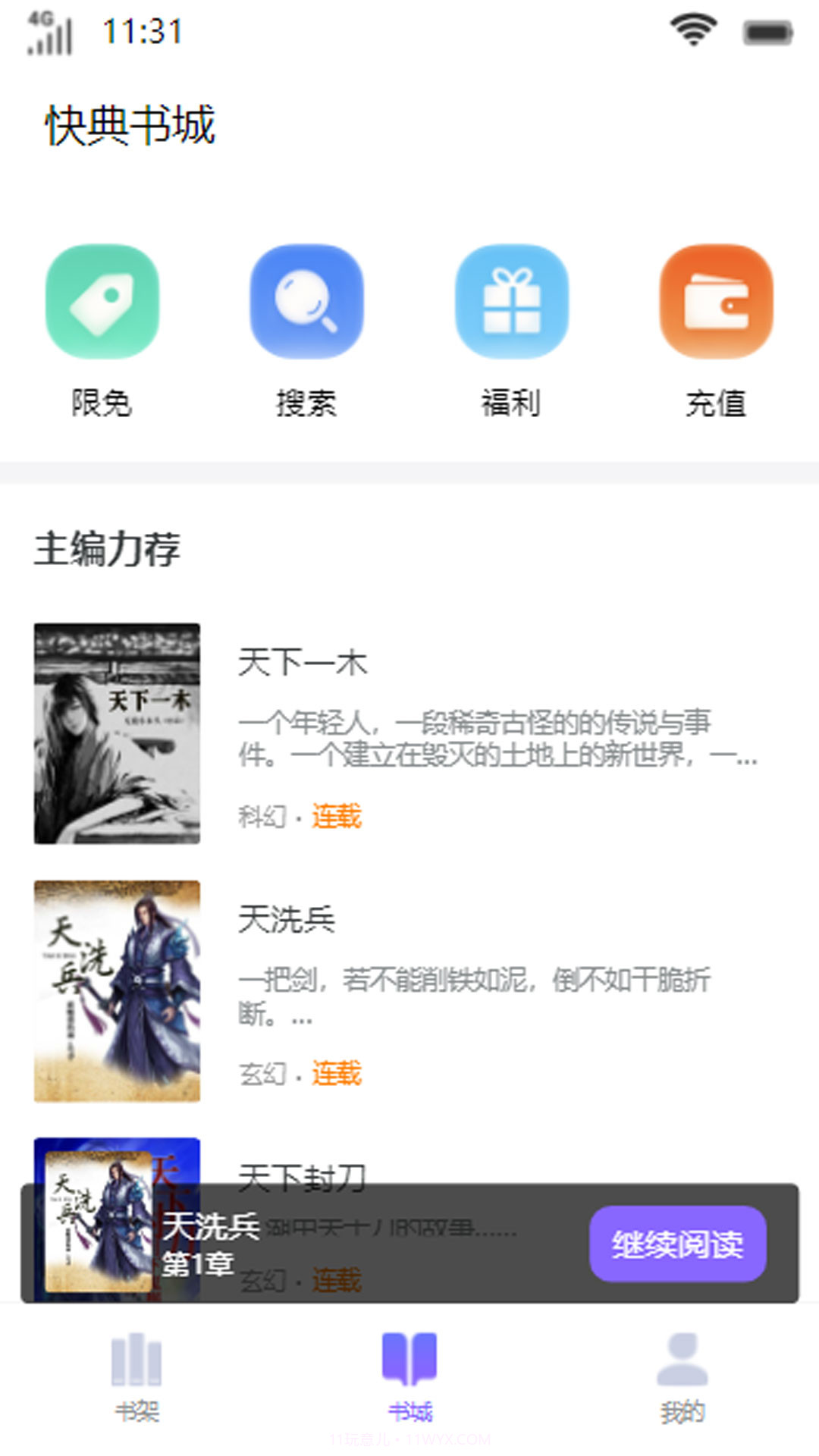Open the book 天下一木
Viewport: 819px width, 1456px height.
[x=303, y=664]
